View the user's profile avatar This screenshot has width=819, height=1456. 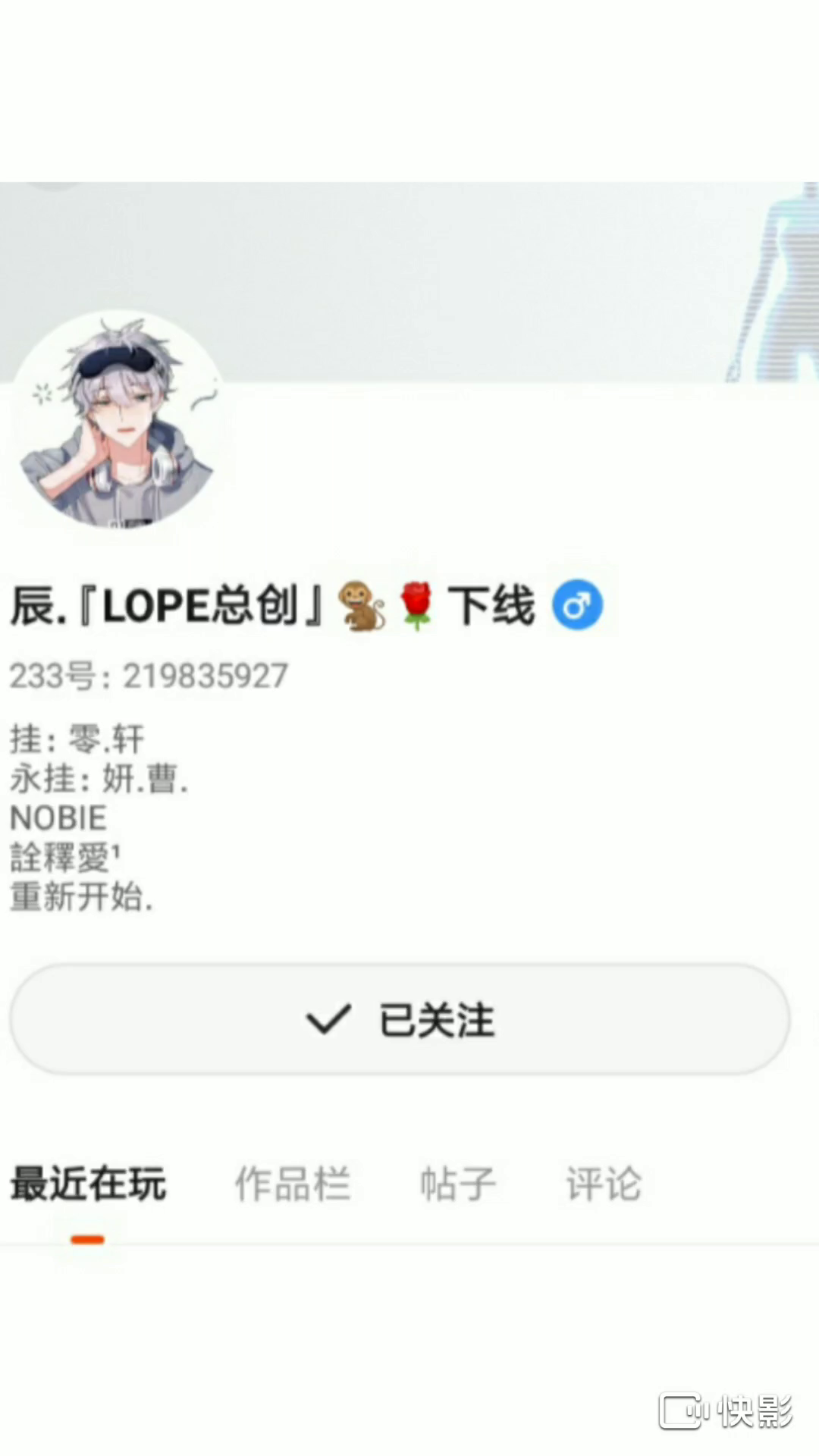pyautogui.click(x=118, y=422)
